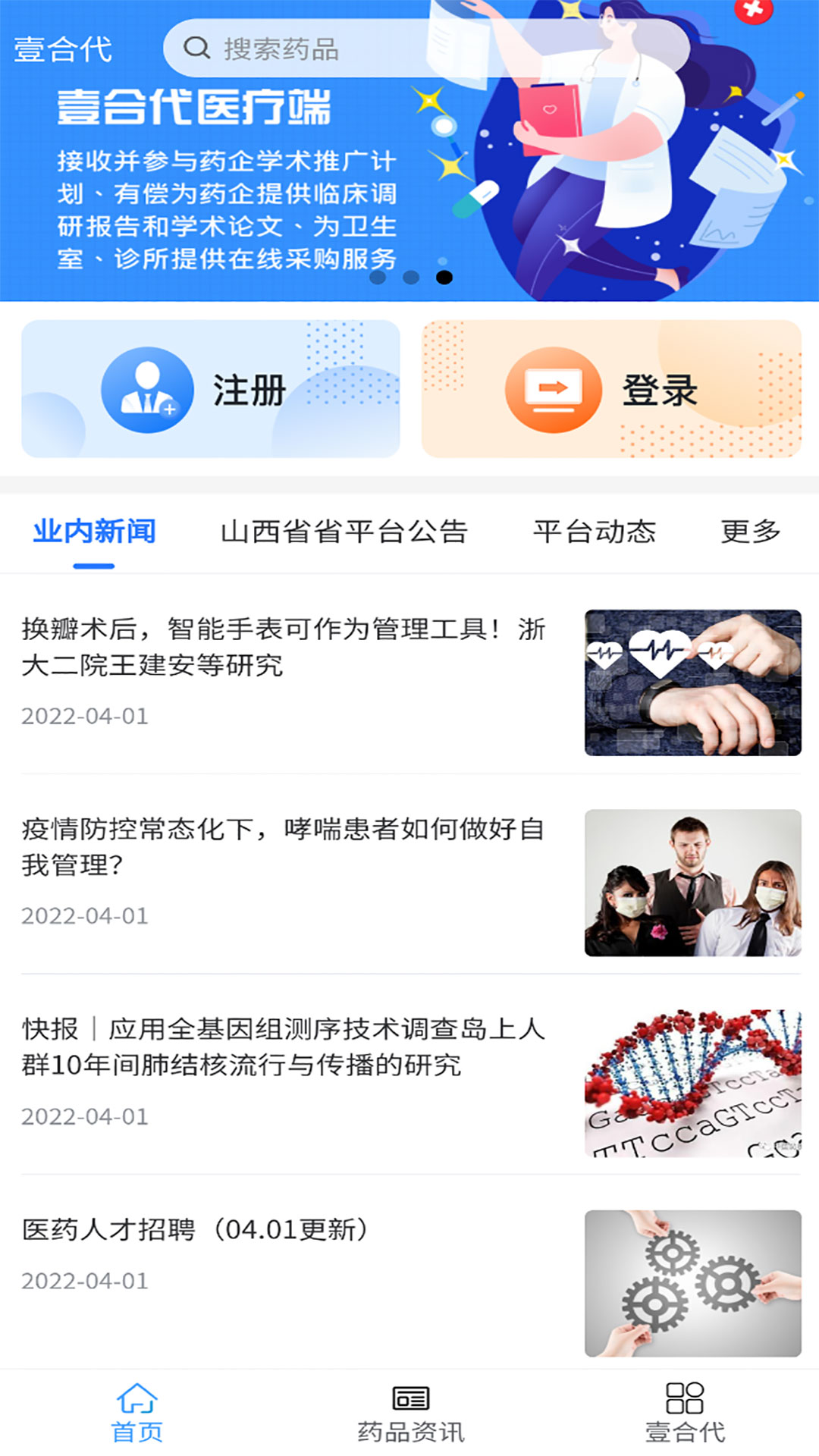Switch to the 业内新闻 tab
This screenshot has height=1456, width=819.
[x=94, y=532]
